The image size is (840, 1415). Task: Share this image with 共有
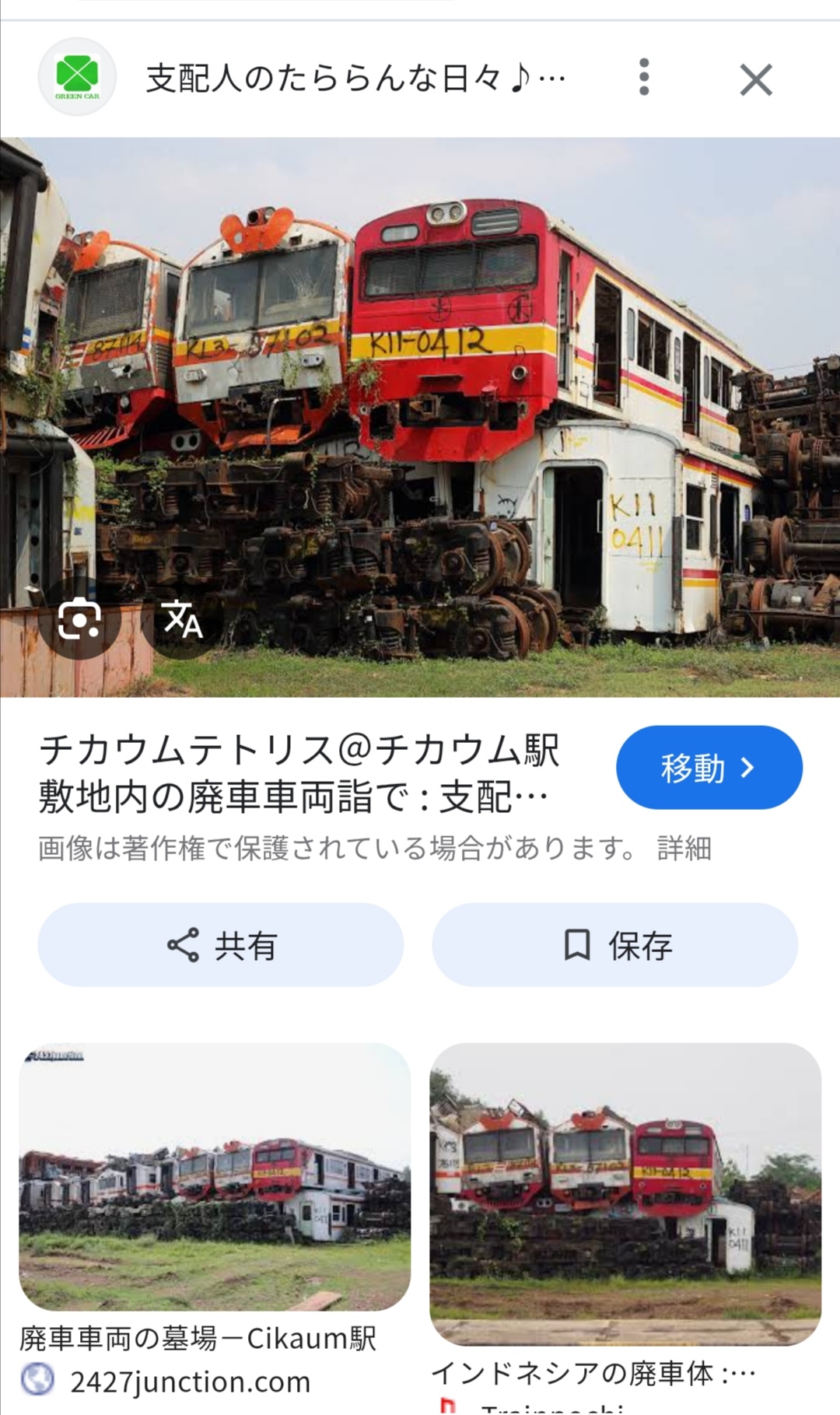tap(221, 944)
